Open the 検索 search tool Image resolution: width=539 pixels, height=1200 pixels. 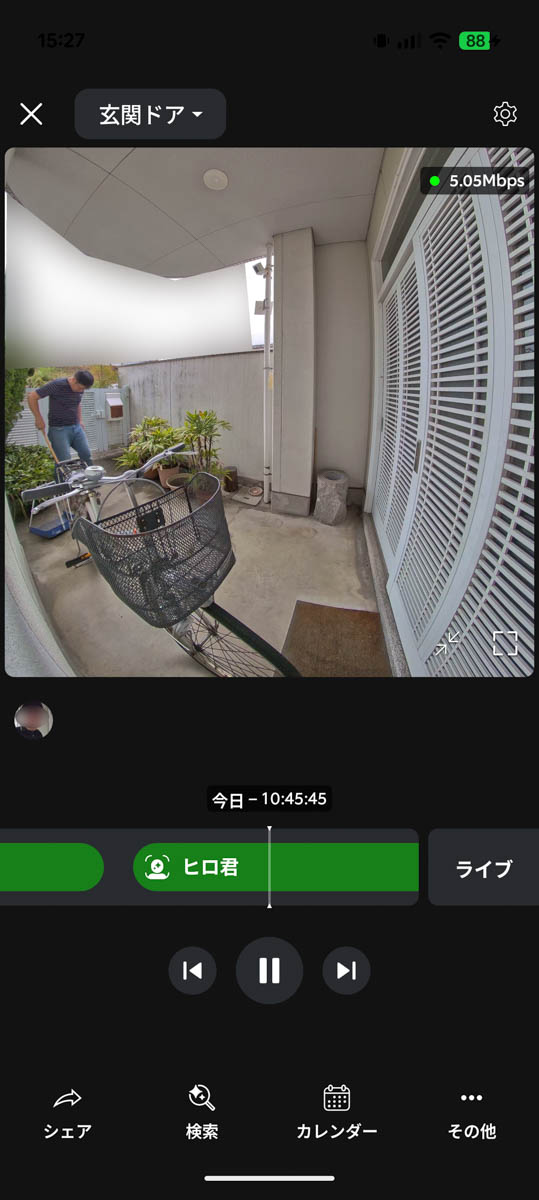[x=202, y=1113]
